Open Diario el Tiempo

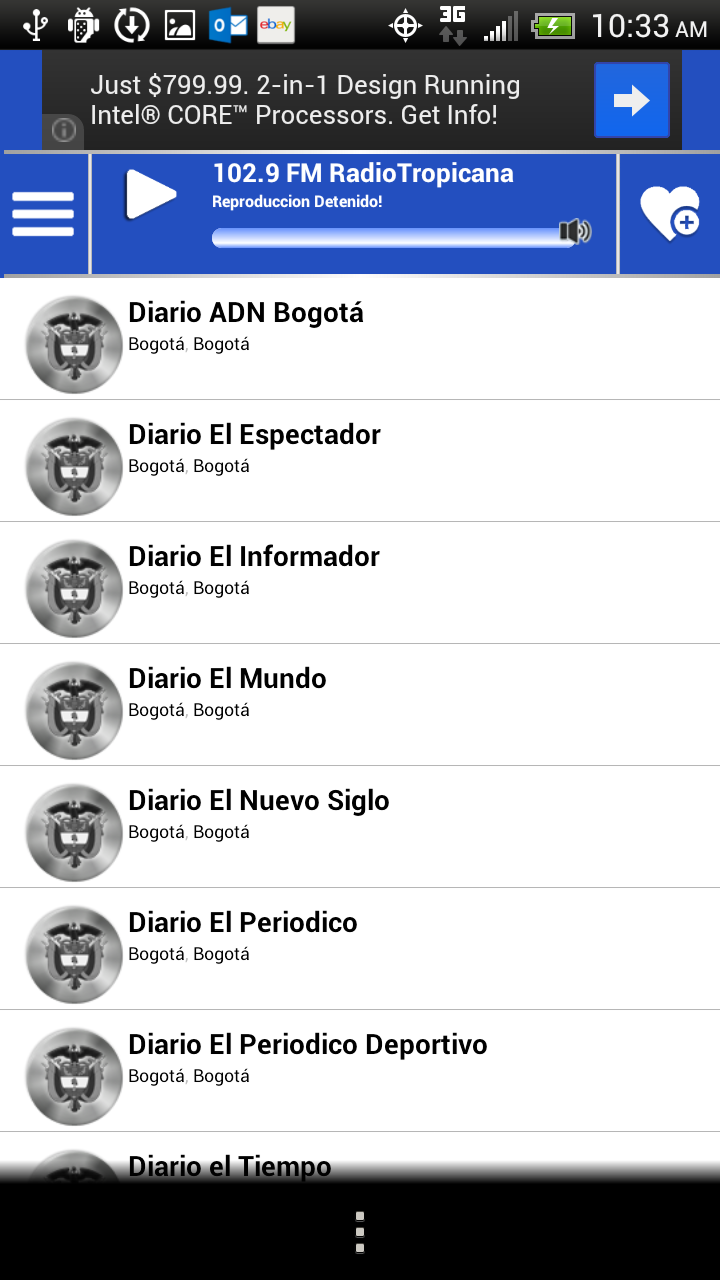pos(360,1165)
